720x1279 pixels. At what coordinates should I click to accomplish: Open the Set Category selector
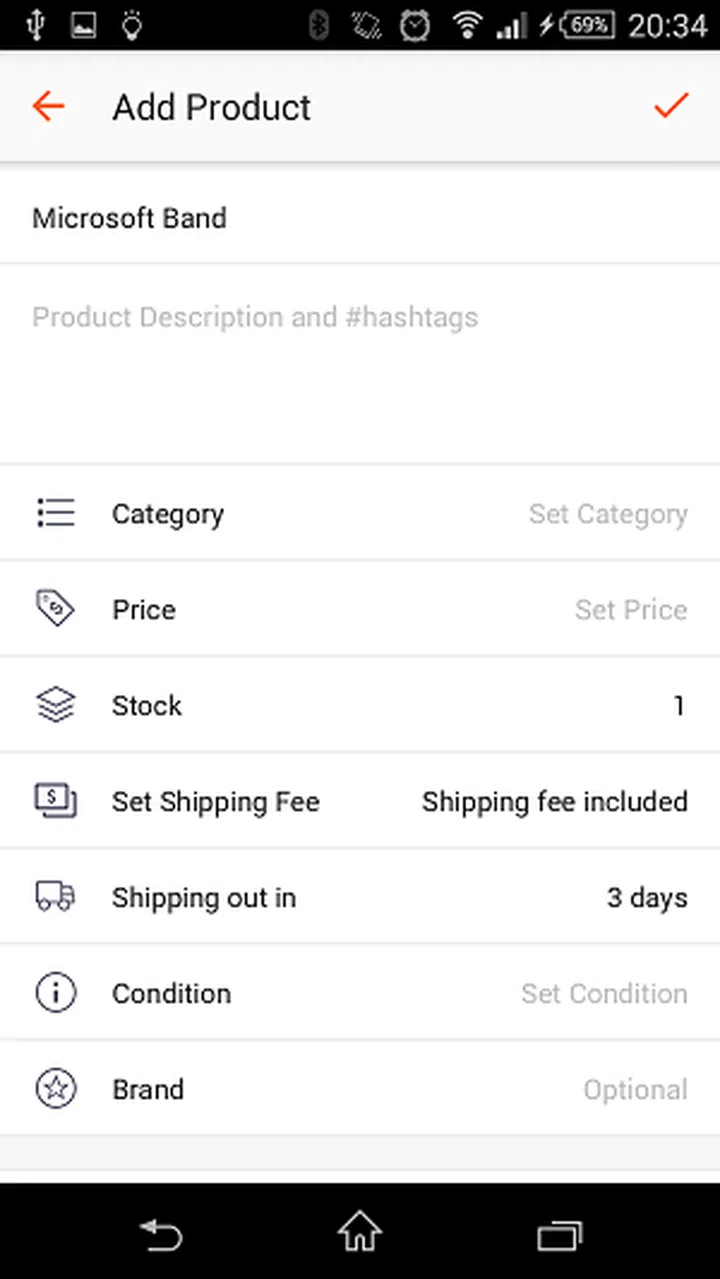click(x=608, y=513)
